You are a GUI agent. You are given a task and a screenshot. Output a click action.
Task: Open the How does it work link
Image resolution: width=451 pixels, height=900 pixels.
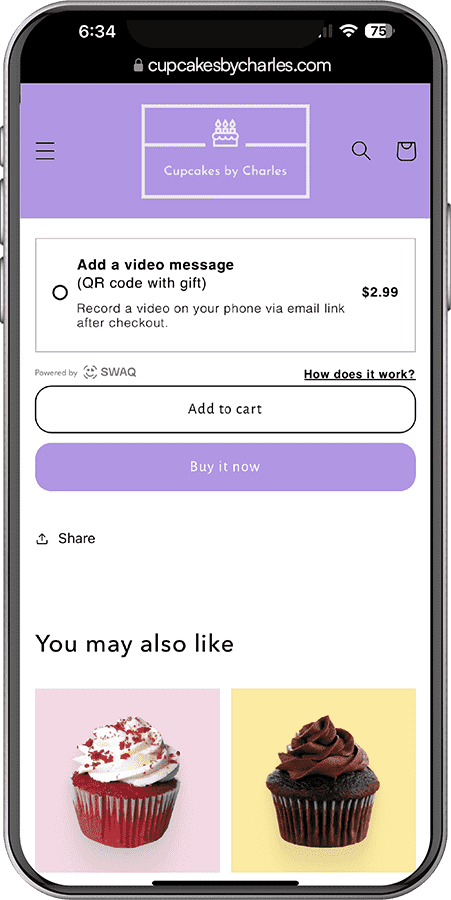click(360, 374)
